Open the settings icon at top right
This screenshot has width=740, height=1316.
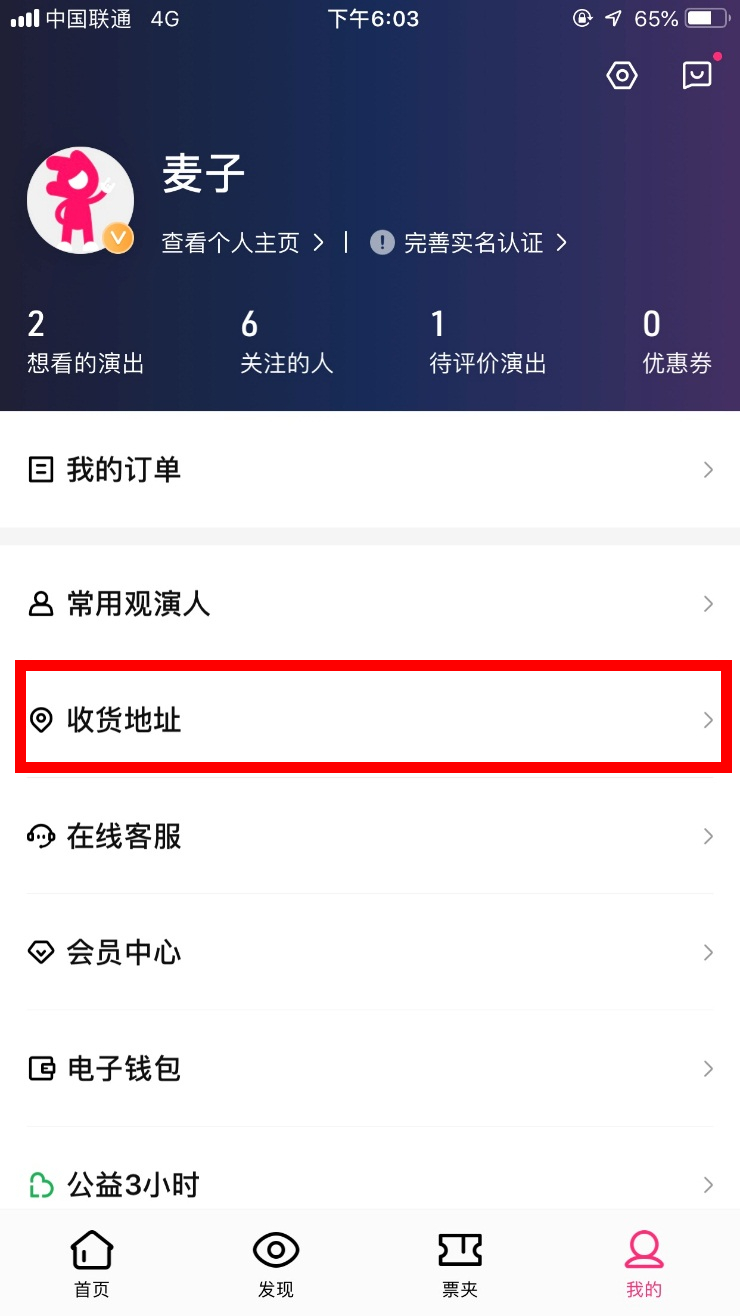pyautogui.click(x=621, y=75)
